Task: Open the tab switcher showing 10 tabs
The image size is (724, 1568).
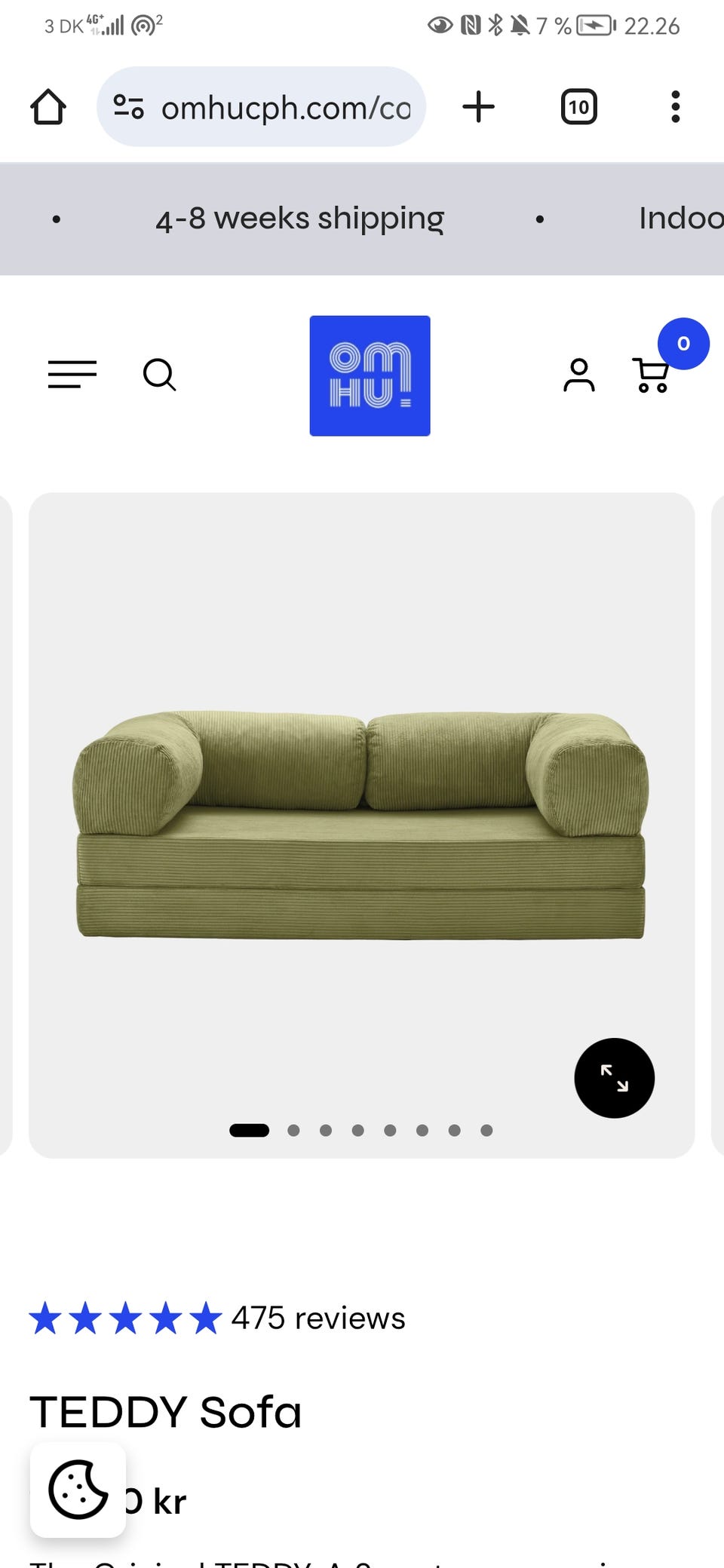Action: [x=578, y=107]
